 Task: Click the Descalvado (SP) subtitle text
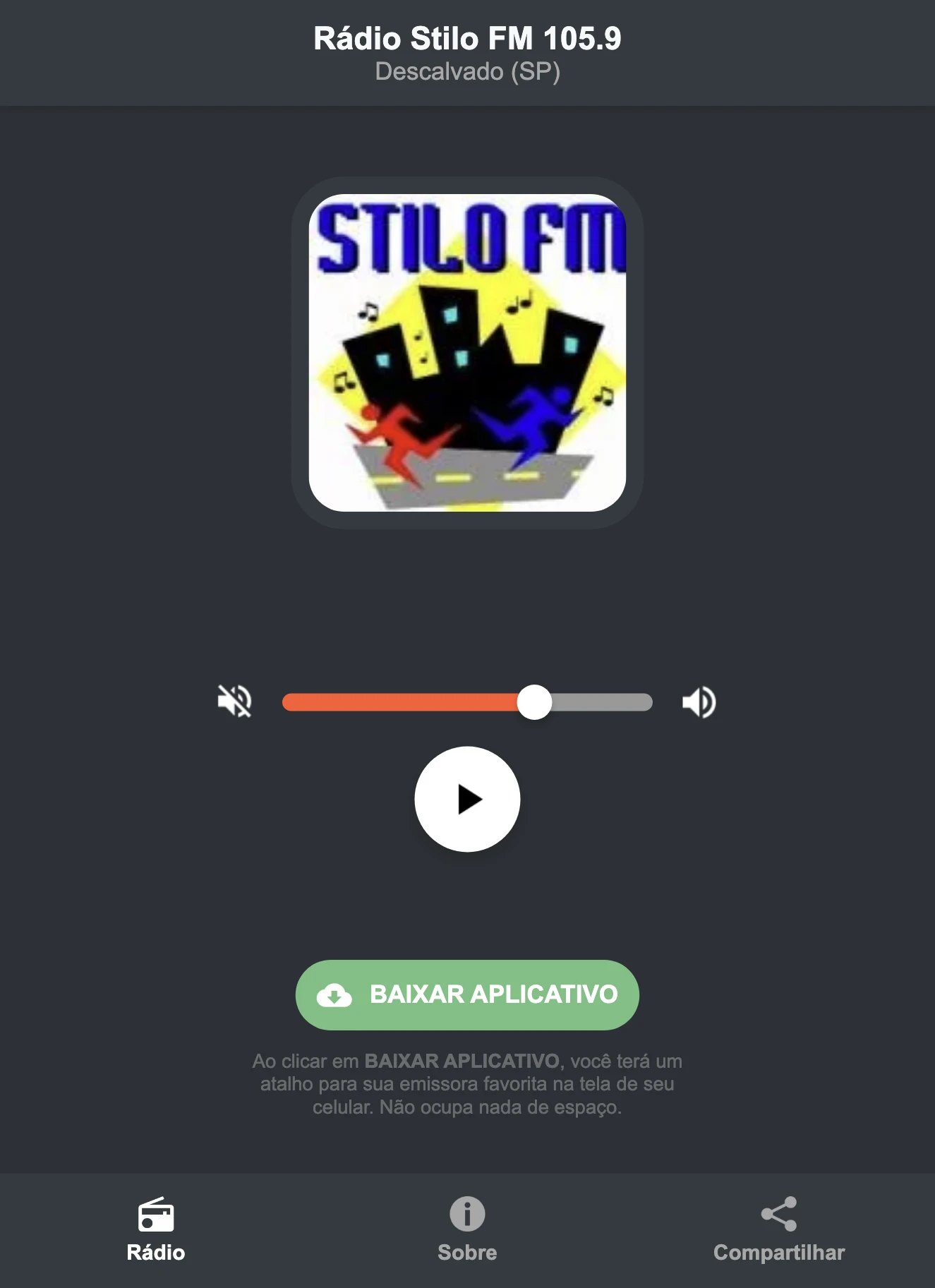(x=467, y=71)
